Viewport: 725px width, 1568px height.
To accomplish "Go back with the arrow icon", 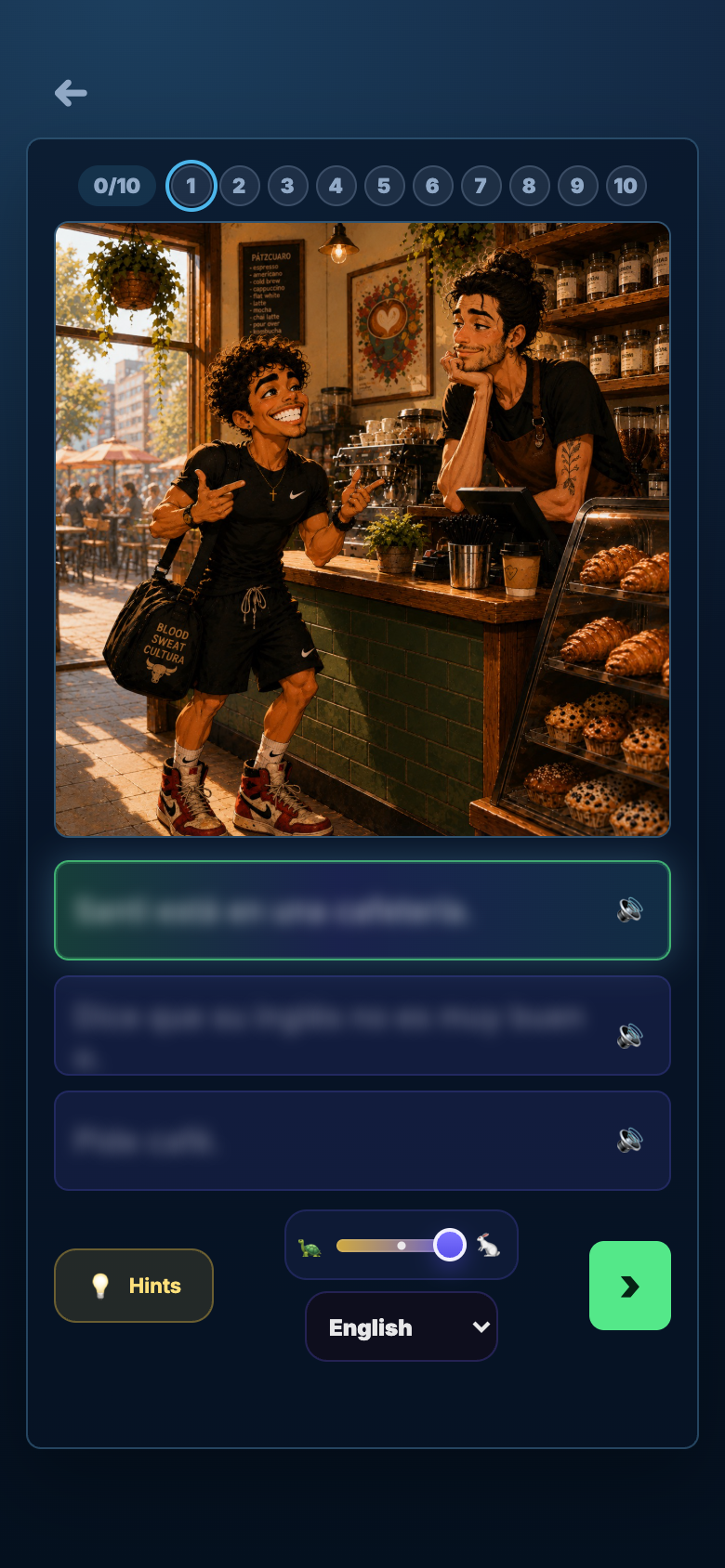I will pyautogui.click(x=71, y=93).
